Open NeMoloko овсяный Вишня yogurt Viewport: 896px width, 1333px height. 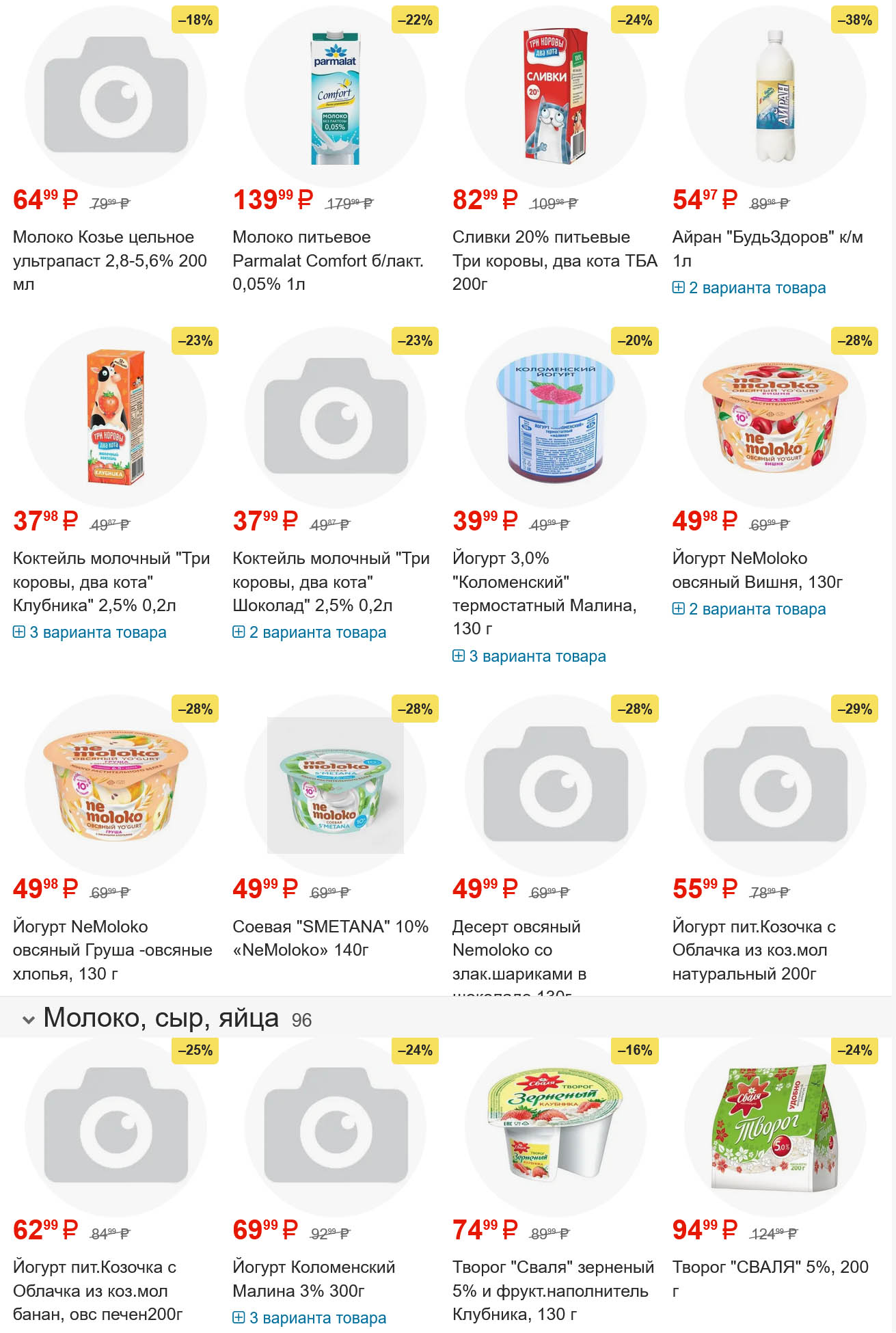(x=757, y=570)
